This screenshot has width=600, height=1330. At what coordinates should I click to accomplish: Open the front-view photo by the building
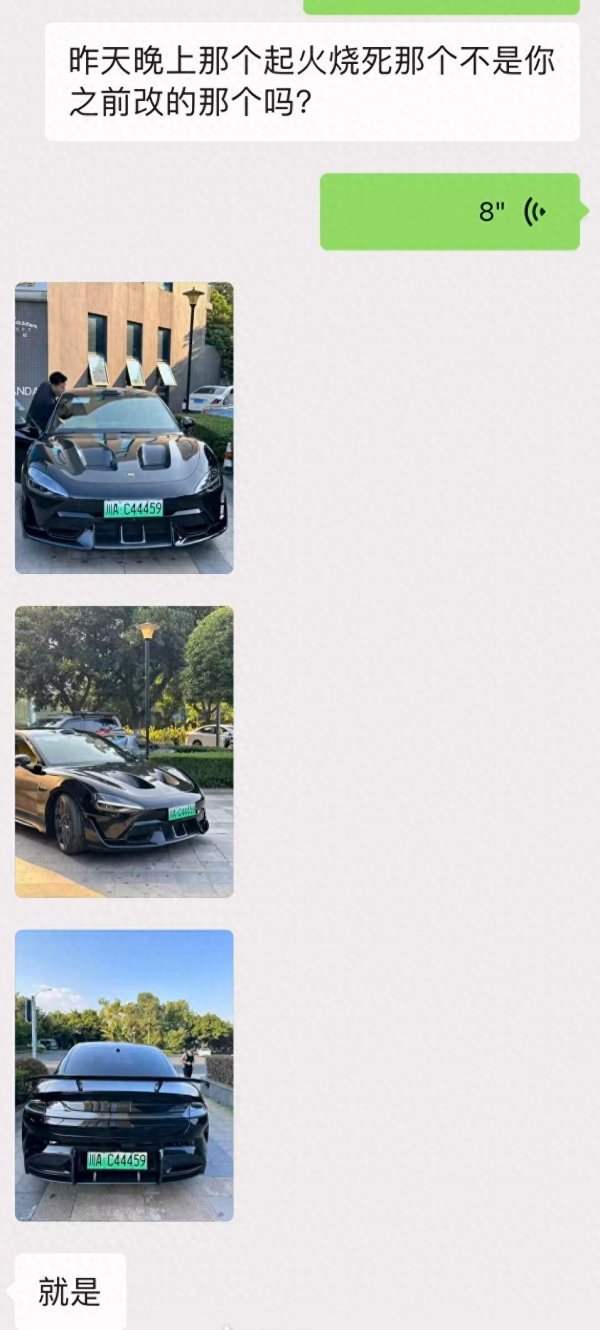[124, 428]
